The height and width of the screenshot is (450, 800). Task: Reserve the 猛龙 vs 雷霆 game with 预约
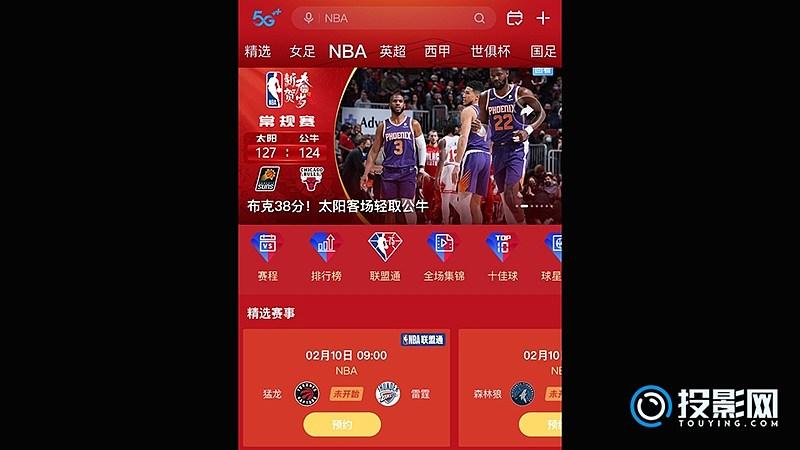(x=342, y=424)
